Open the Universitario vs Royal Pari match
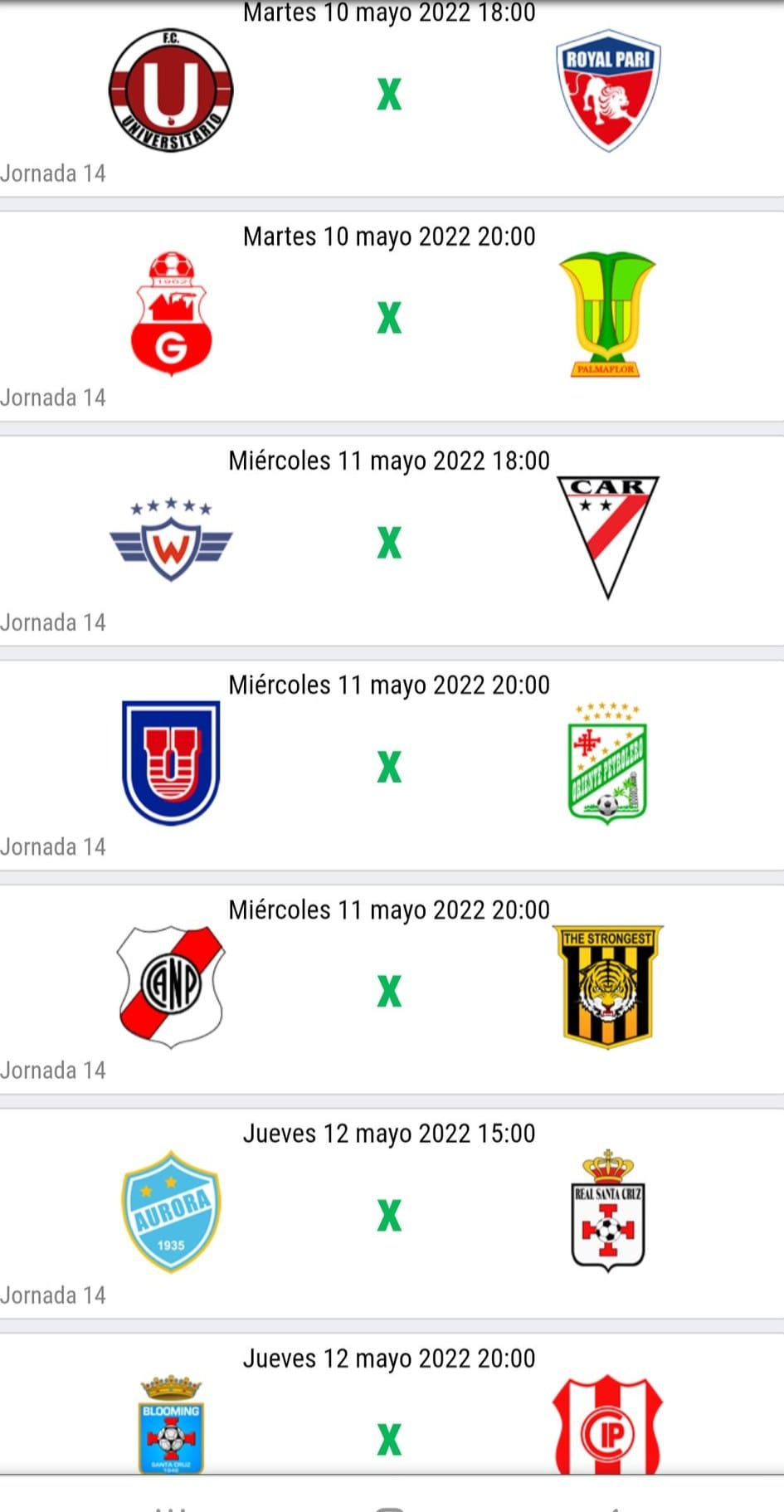Image resolution: width=784 pixels, height=1512 pixels. 389,94
